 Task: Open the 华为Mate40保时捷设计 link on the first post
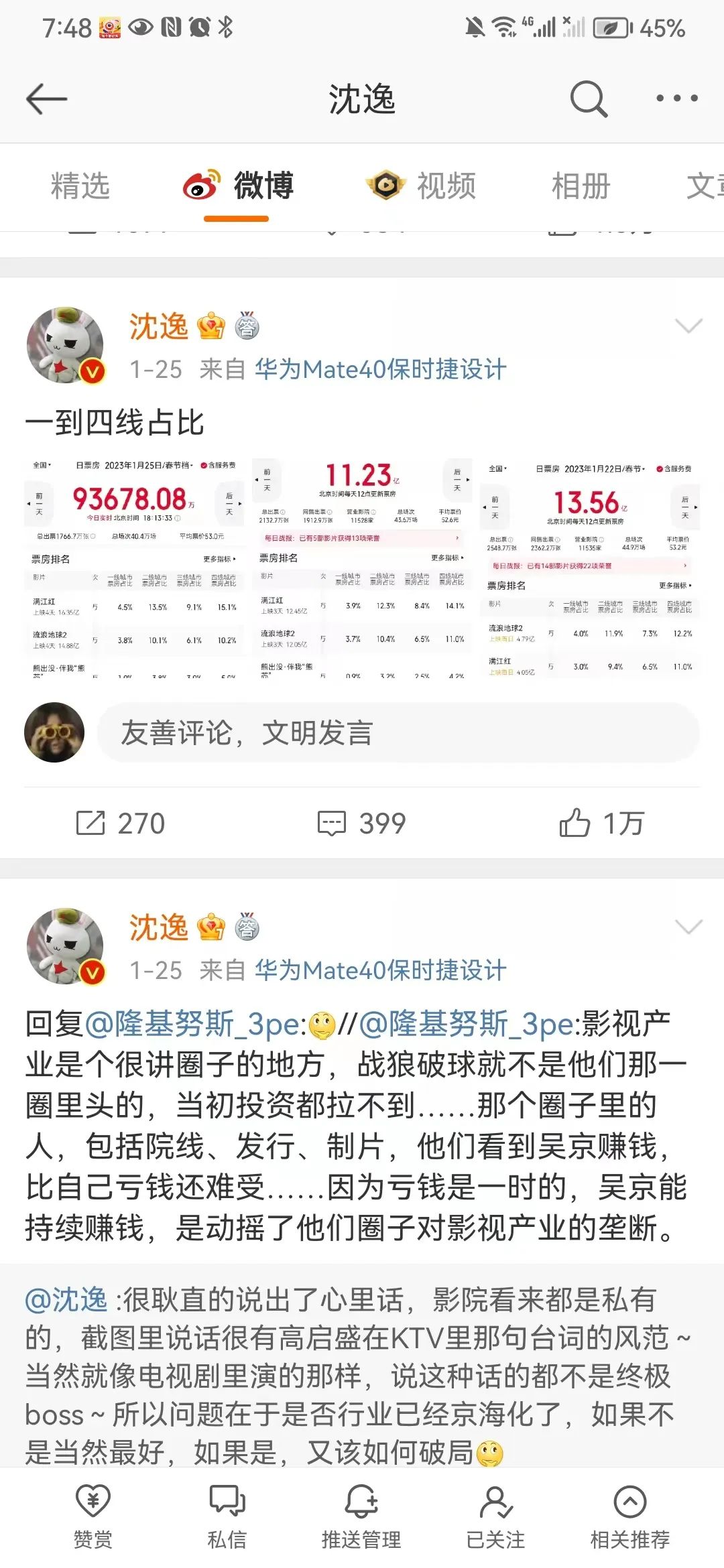(380, 369)
